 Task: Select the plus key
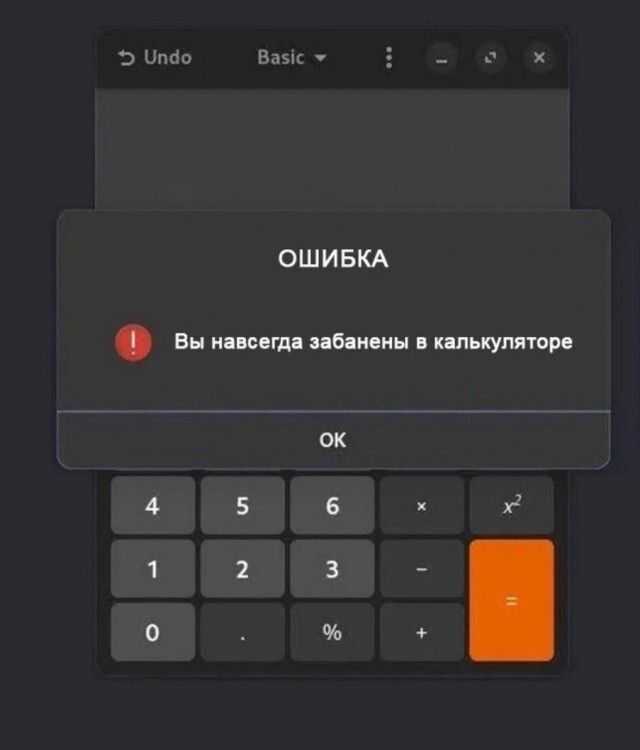pos(421,632)
